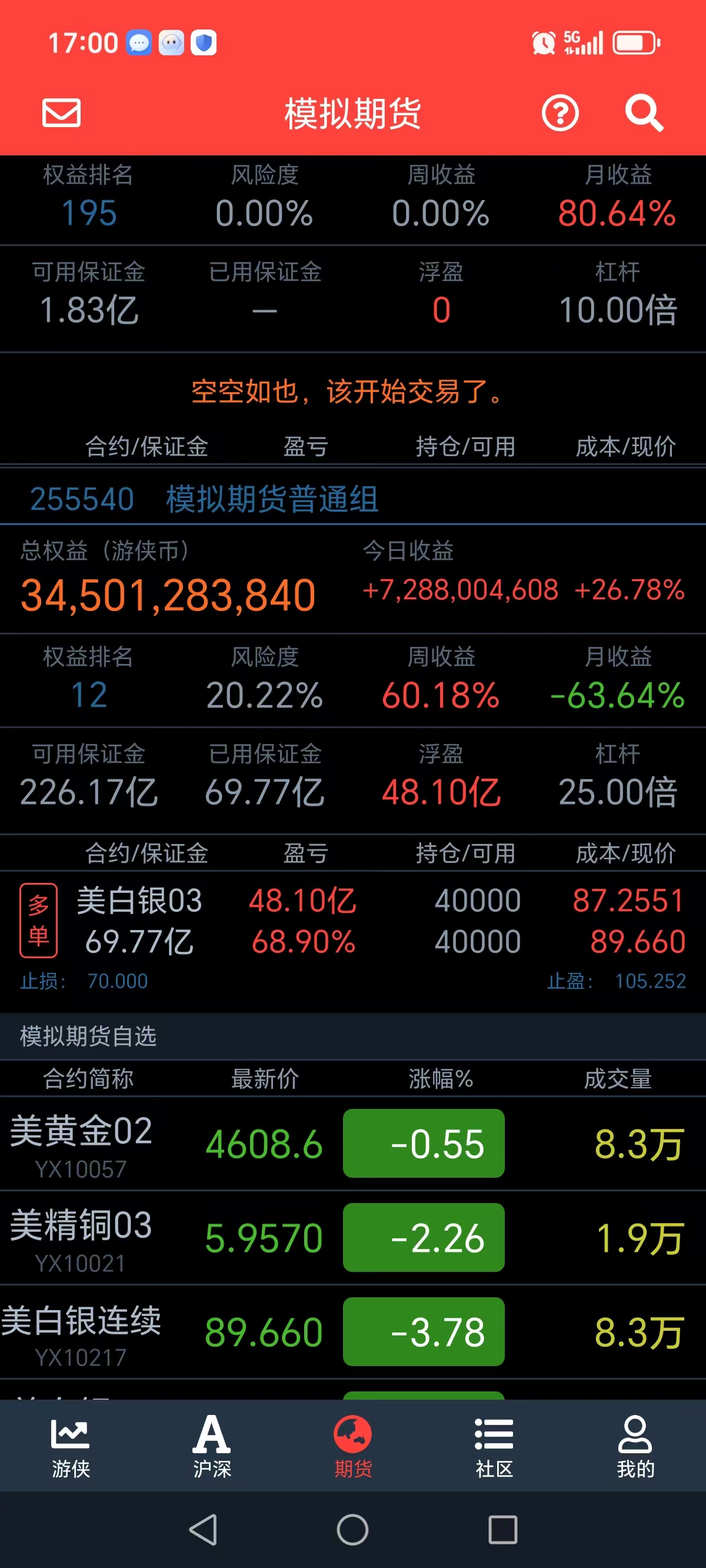The image size is (706, 1568).
Task: Tap the search magnifier icon
Action: click(x=644, y=112)
